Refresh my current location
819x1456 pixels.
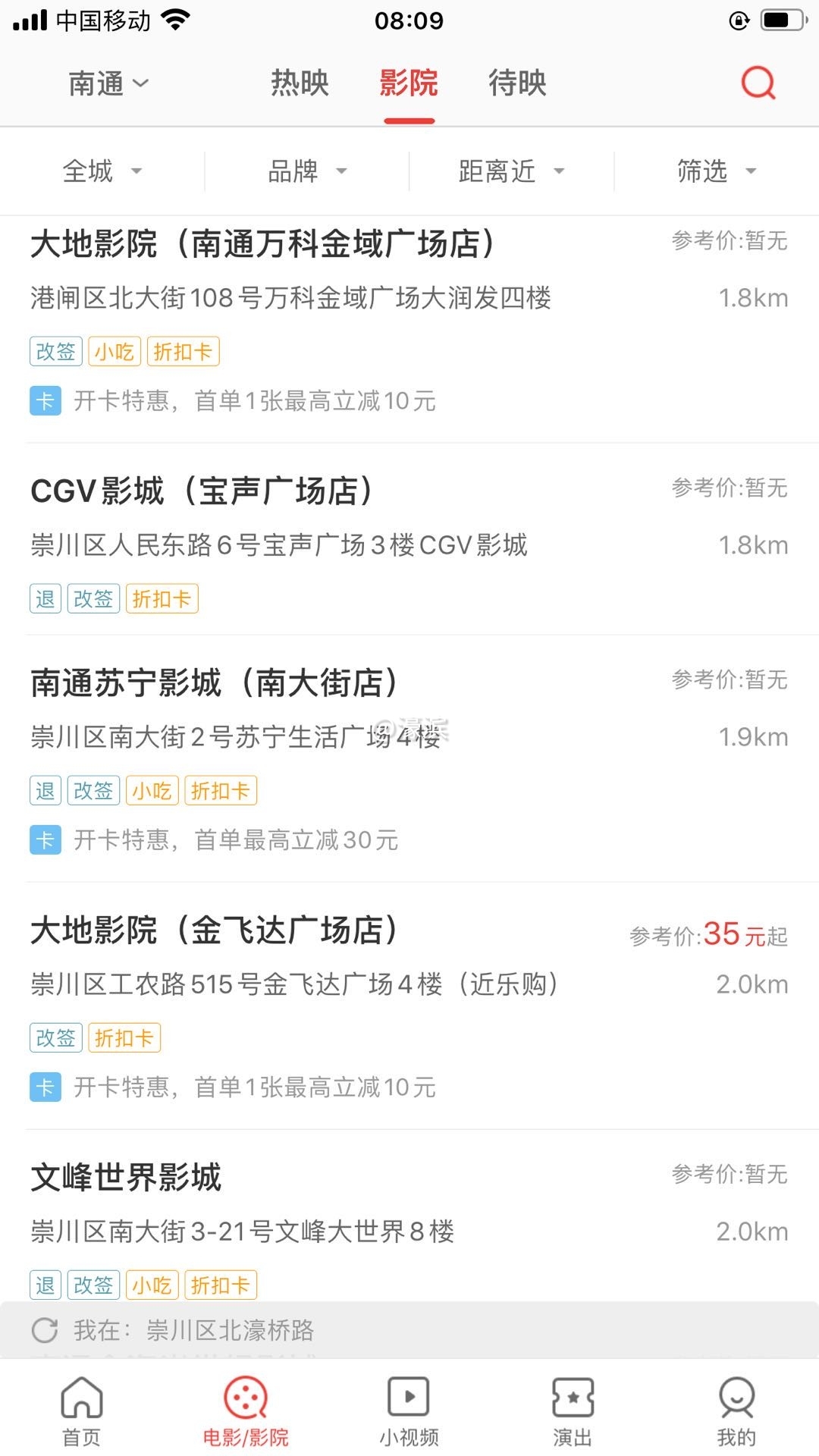tap(45, 1330)
